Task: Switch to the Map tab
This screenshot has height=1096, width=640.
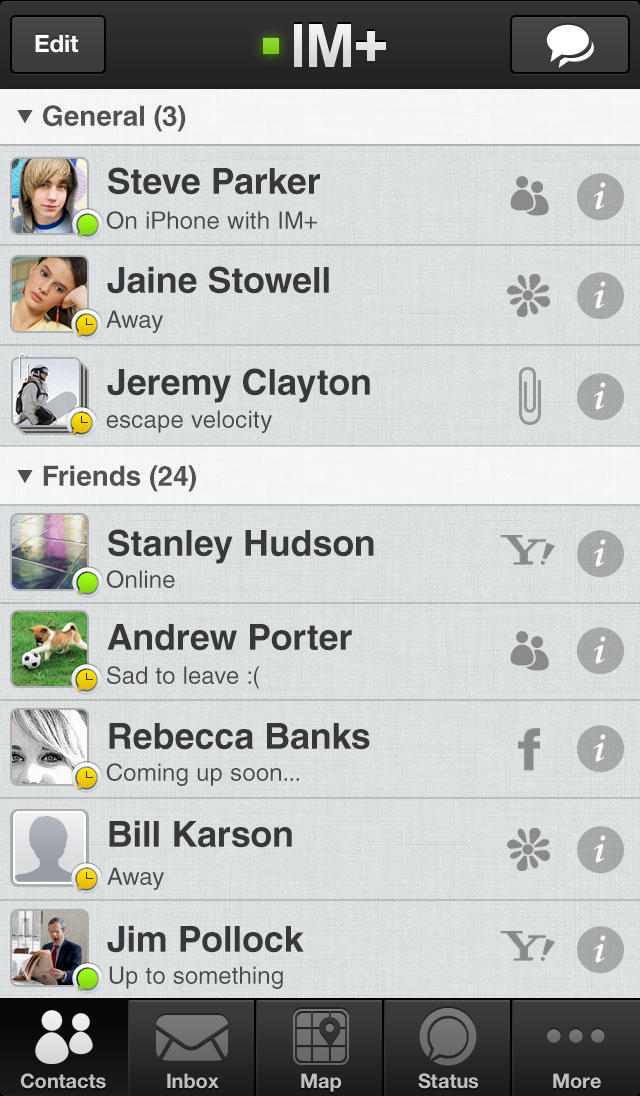Action: point(320,1048)
